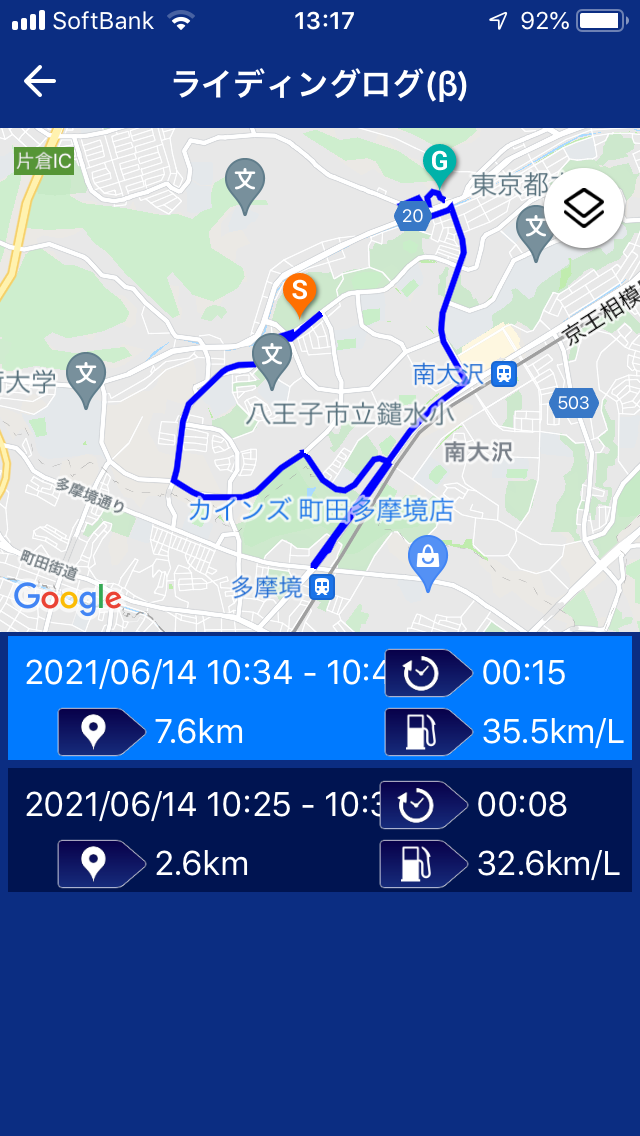Go back using the arrow icon
Viewport: 640px width, 1136px height.
click(x=40, y=82)
